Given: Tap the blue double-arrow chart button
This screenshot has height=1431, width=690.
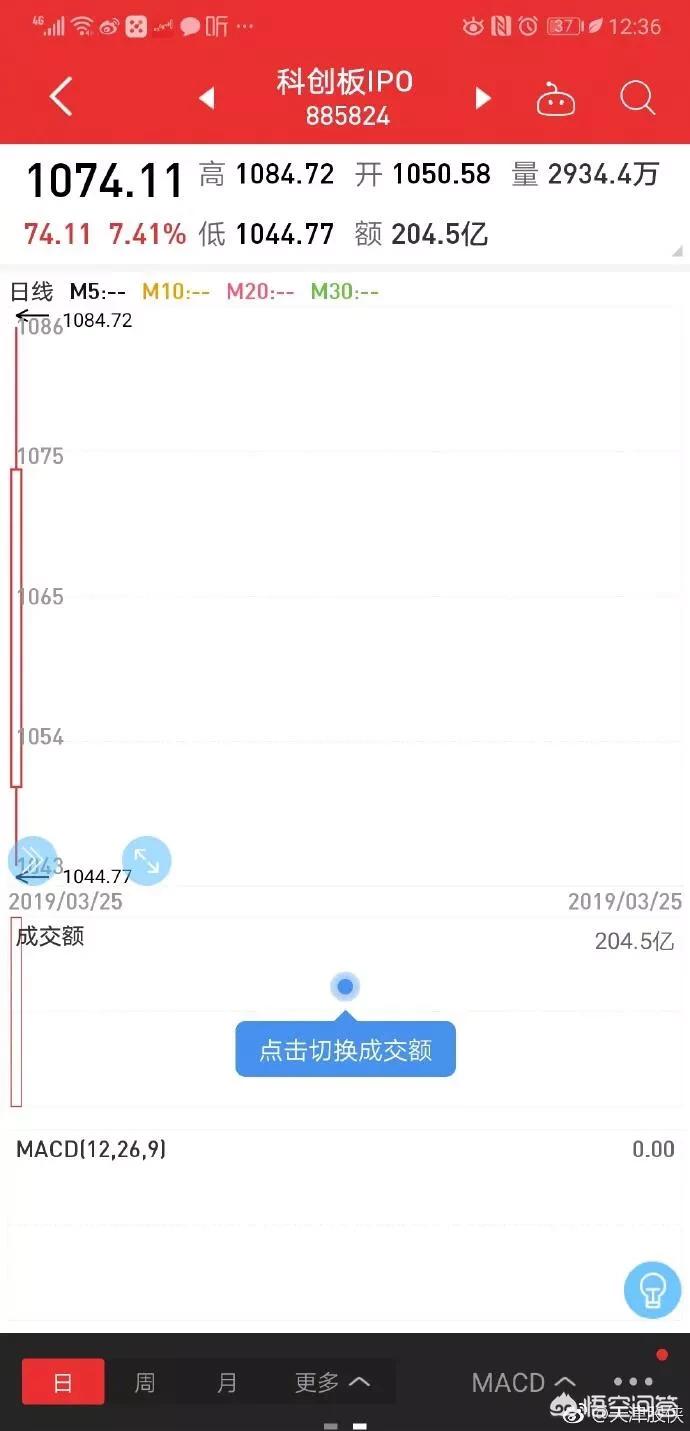Looking at the screenshot, I should click(x=32, y=860).
